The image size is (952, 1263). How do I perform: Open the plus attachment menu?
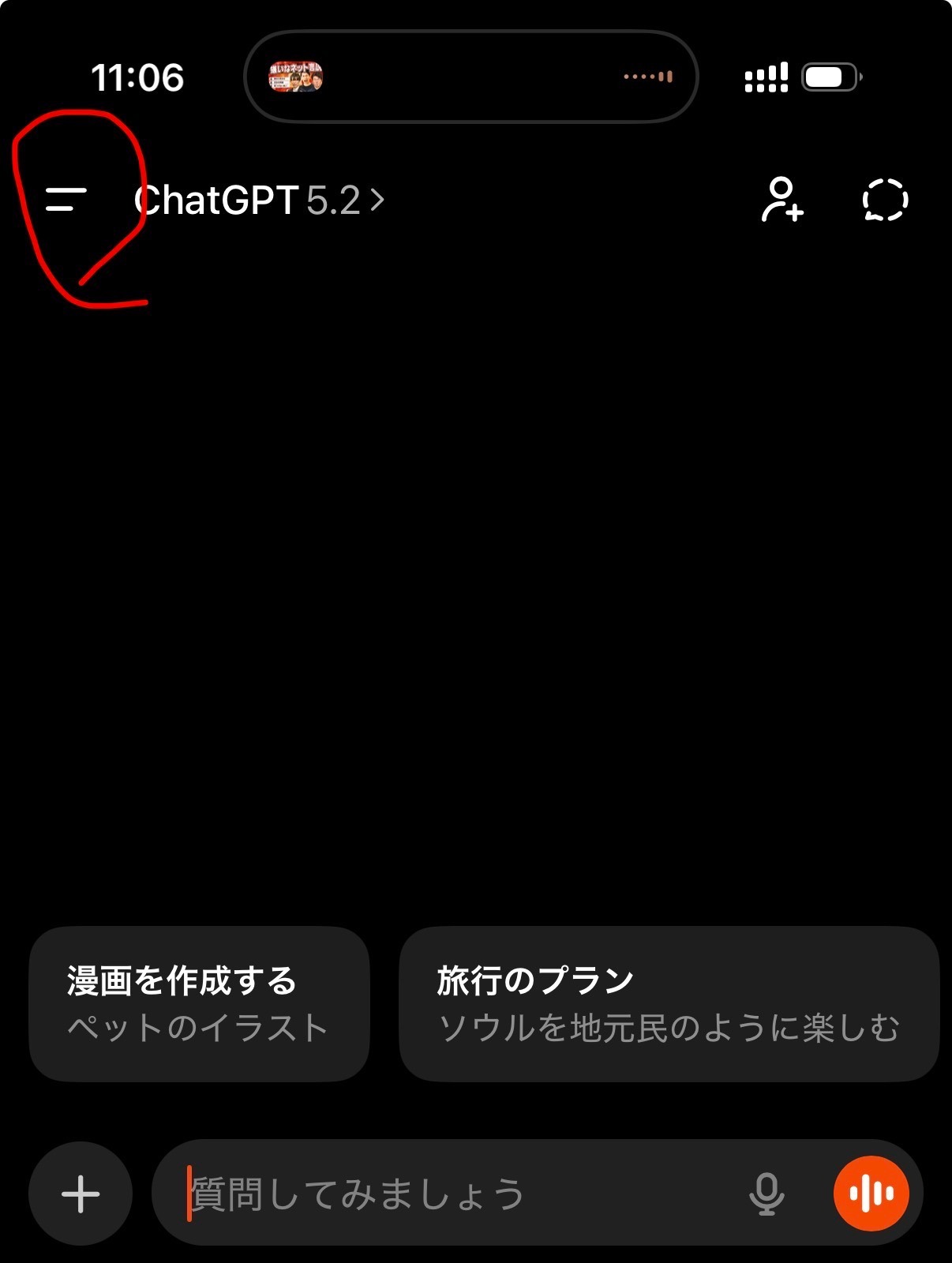pos(81,1194)
